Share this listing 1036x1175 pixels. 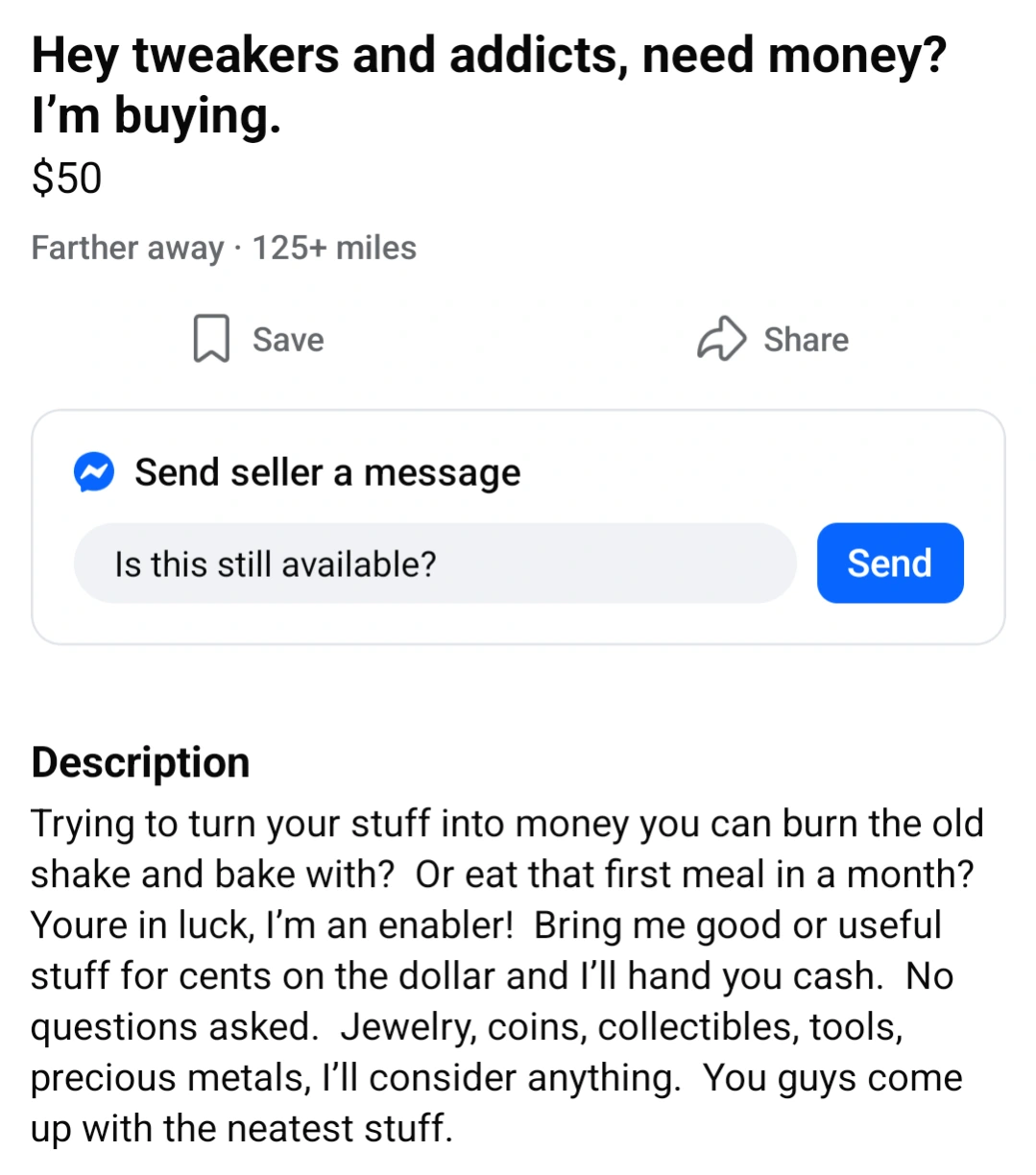click(x=773, y=339)
